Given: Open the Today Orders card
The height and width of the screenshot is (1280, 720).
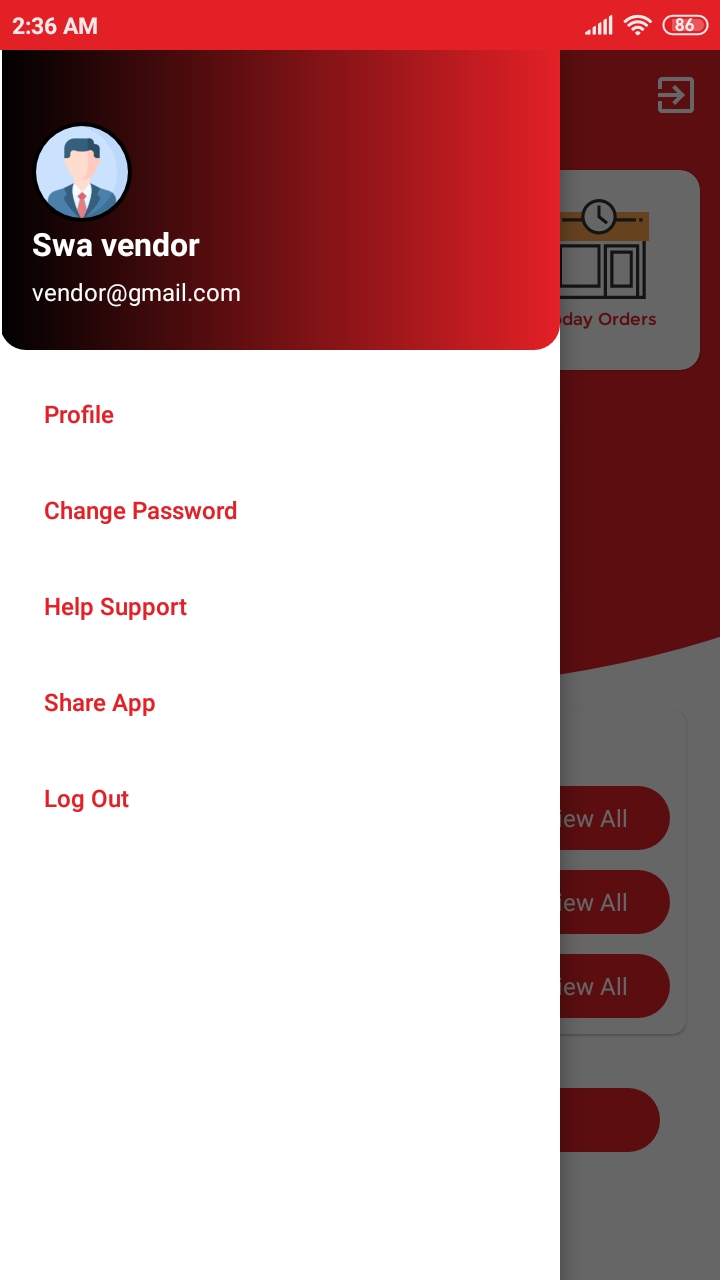Looking at the screenshot, I should coord(630,270).
